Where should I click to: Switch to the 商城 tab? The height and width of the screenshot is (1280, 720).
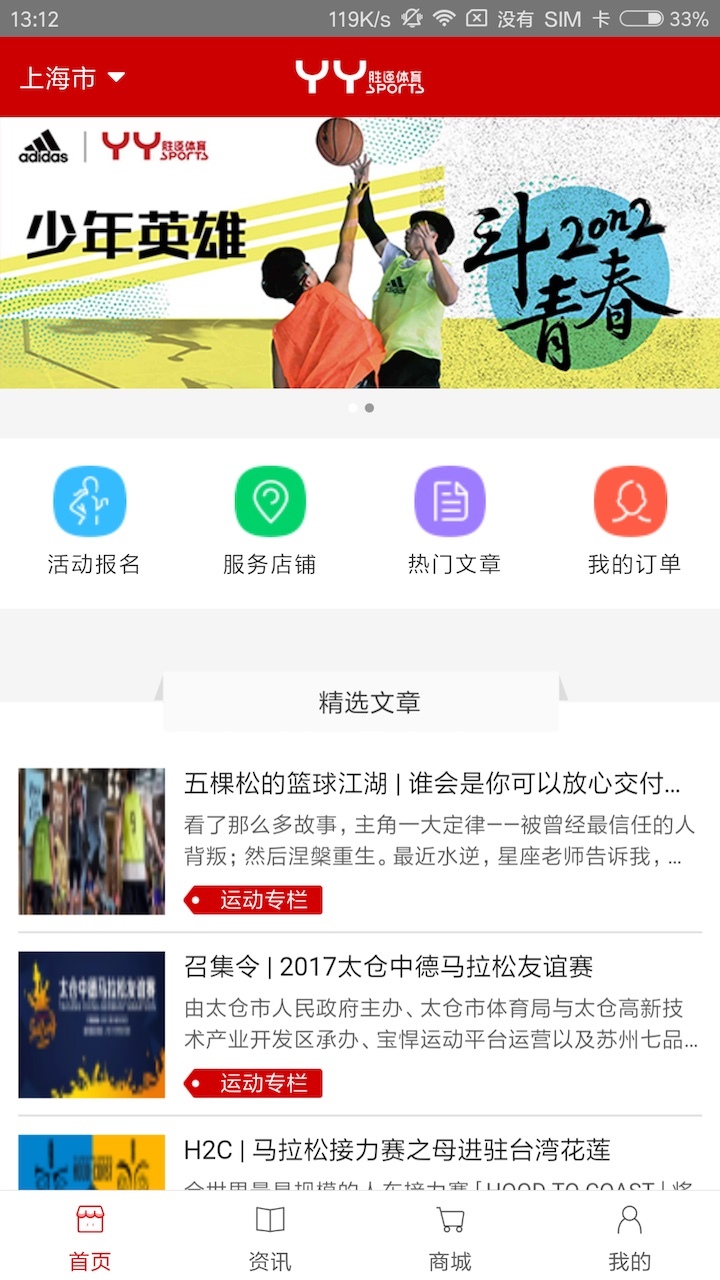(x=450, y=1238)
